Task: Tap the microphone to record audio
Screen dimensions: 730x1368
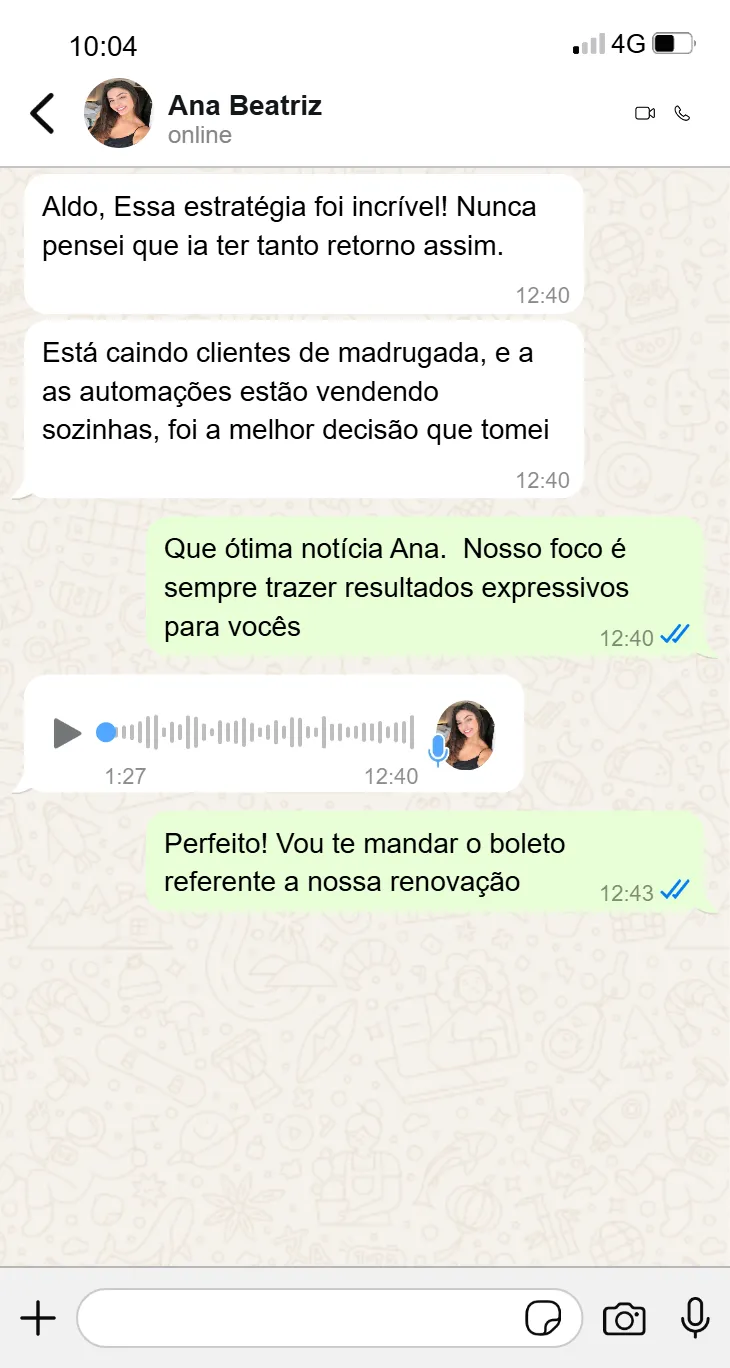Action: 695,1318
